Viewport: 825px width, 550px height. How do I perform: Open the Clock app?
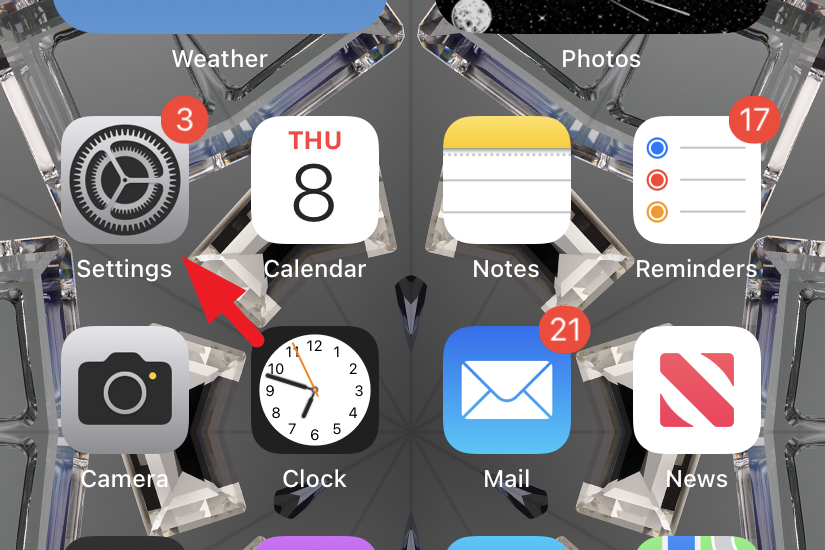pyautogui.click(x=315, y=390)
